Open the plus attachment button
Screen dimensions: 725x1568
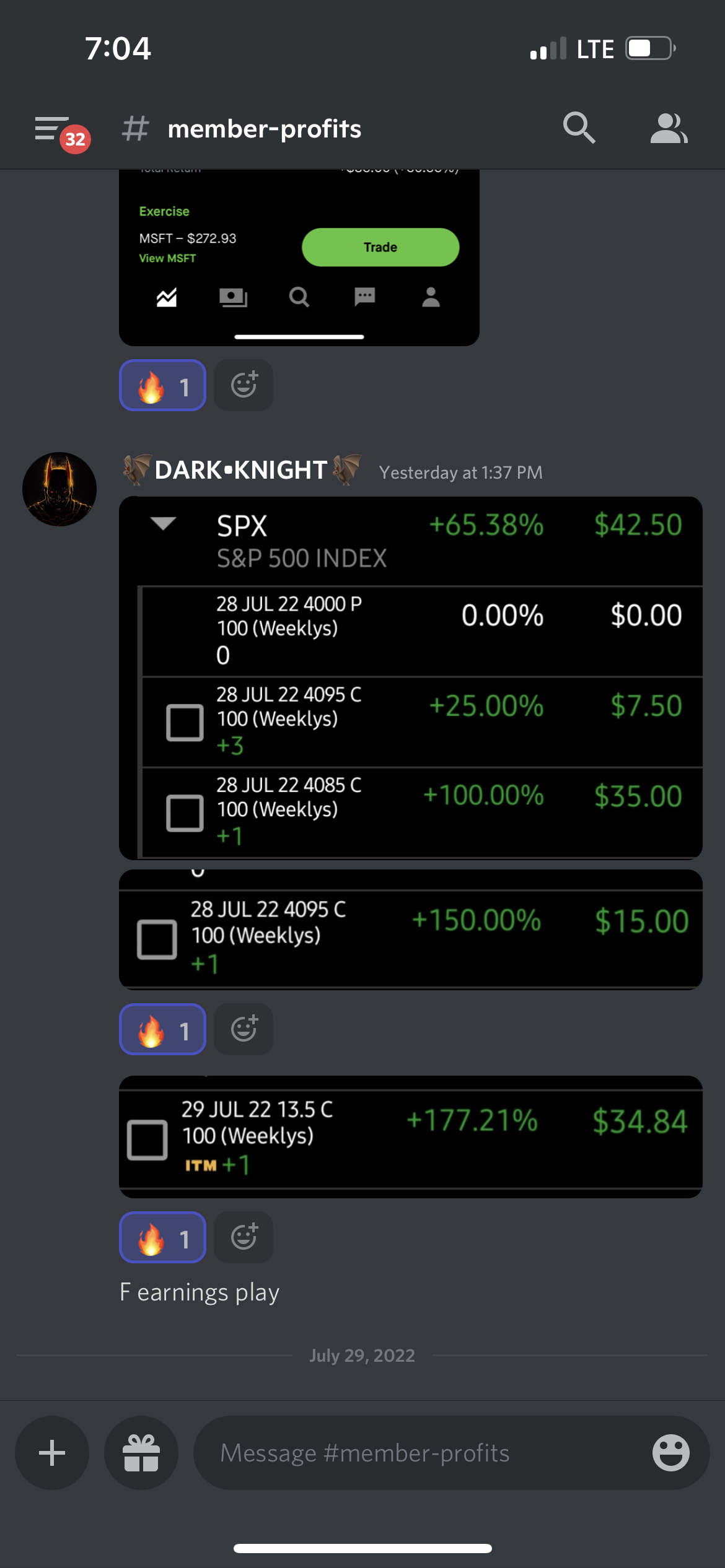(52, 1453)
